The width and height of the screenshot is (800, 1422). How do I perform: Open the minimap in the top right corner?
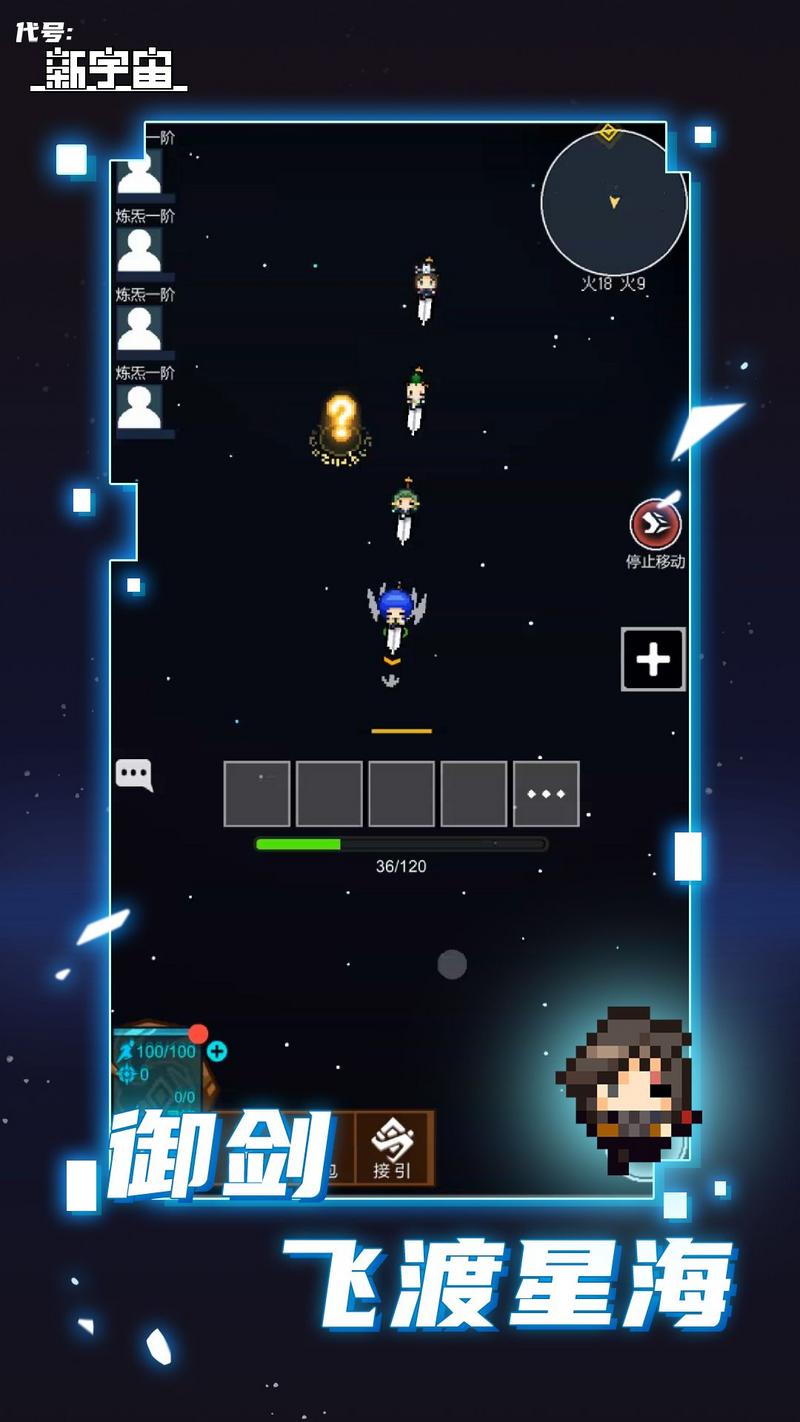coord(610,200)
